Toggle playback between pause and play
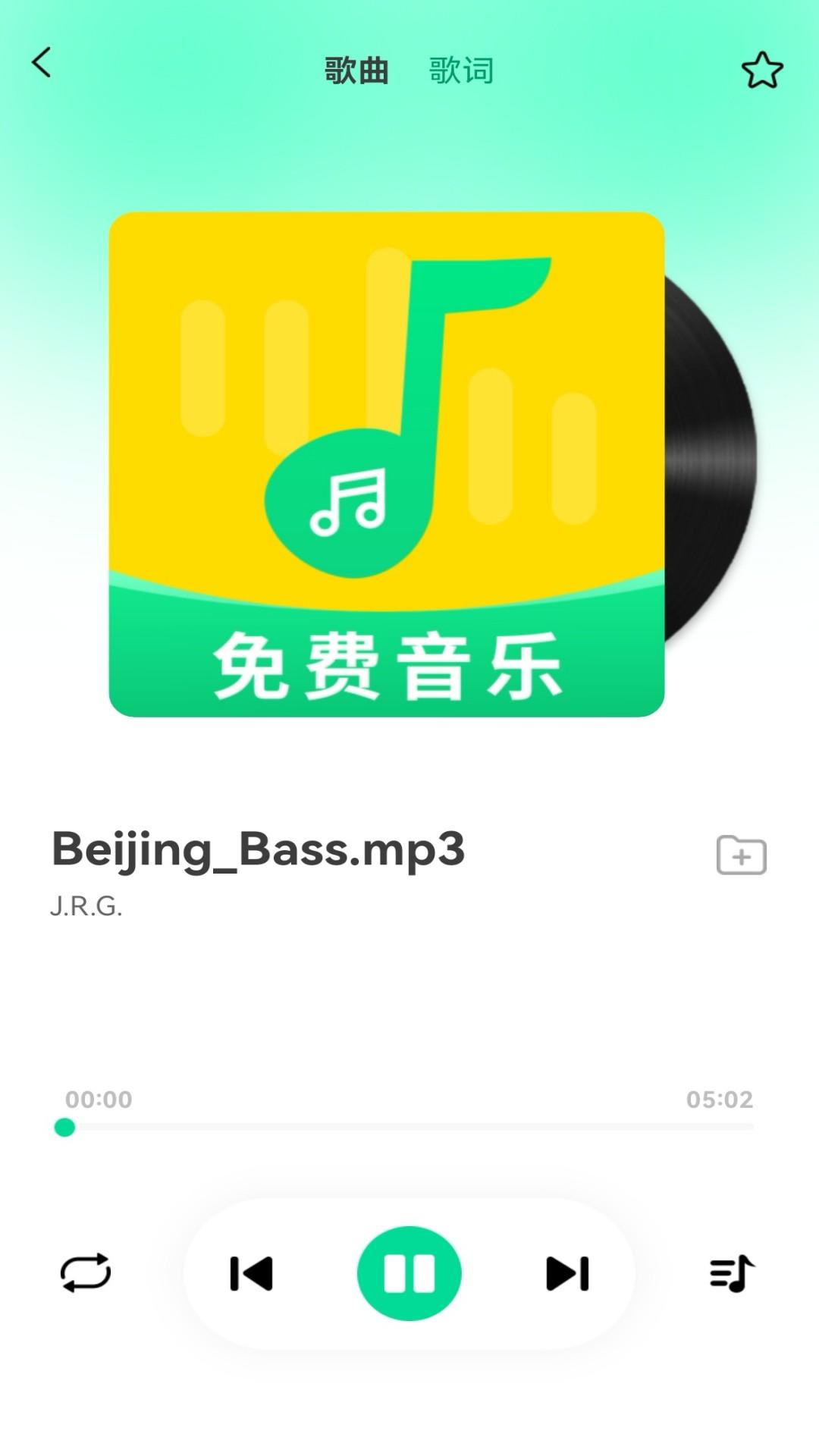Image resolution: width=819 pixels, height=1456 pixels. click(409, 1272)
